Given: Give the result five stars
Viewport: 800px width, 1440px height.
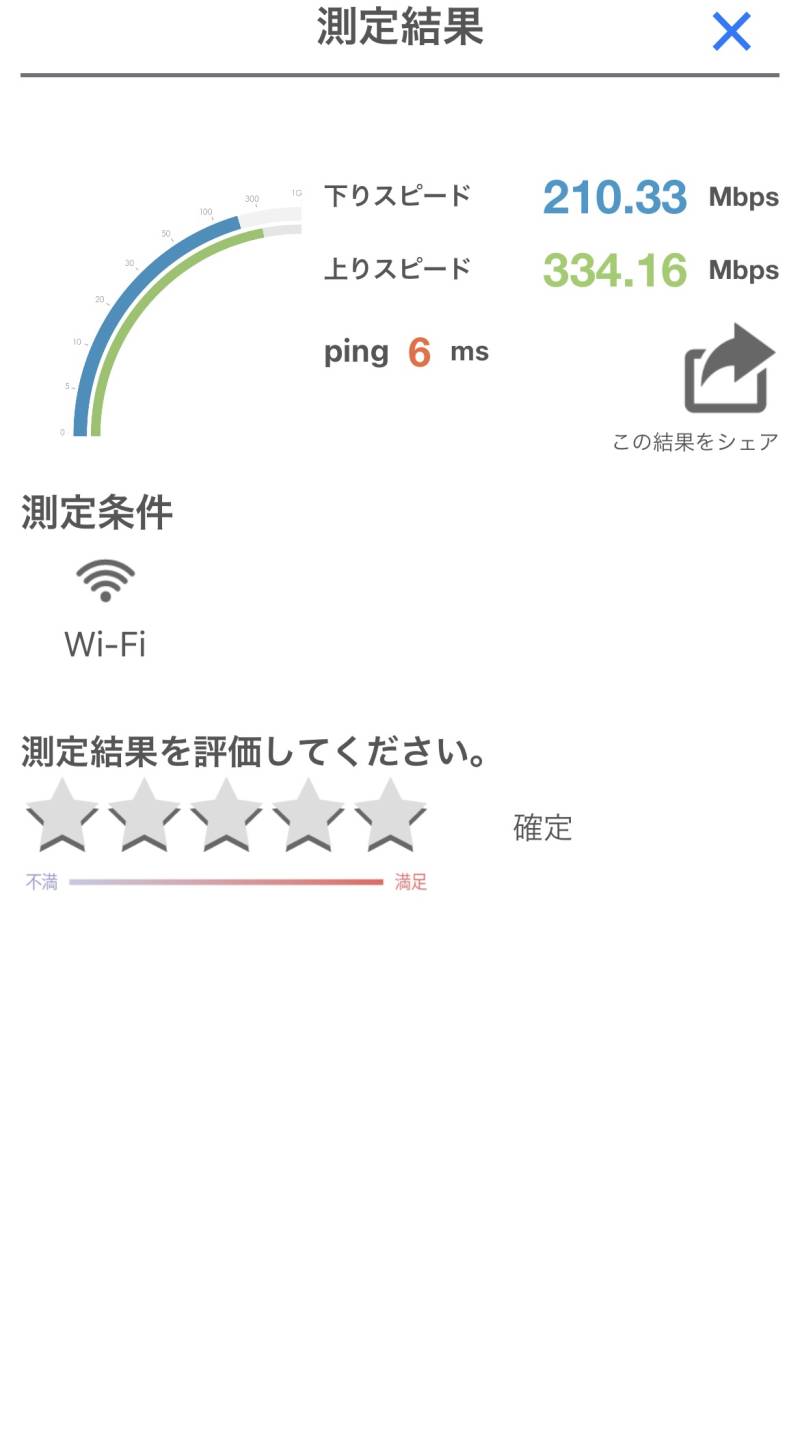Looking at the screenshot, I should click(x=390, y=815).
